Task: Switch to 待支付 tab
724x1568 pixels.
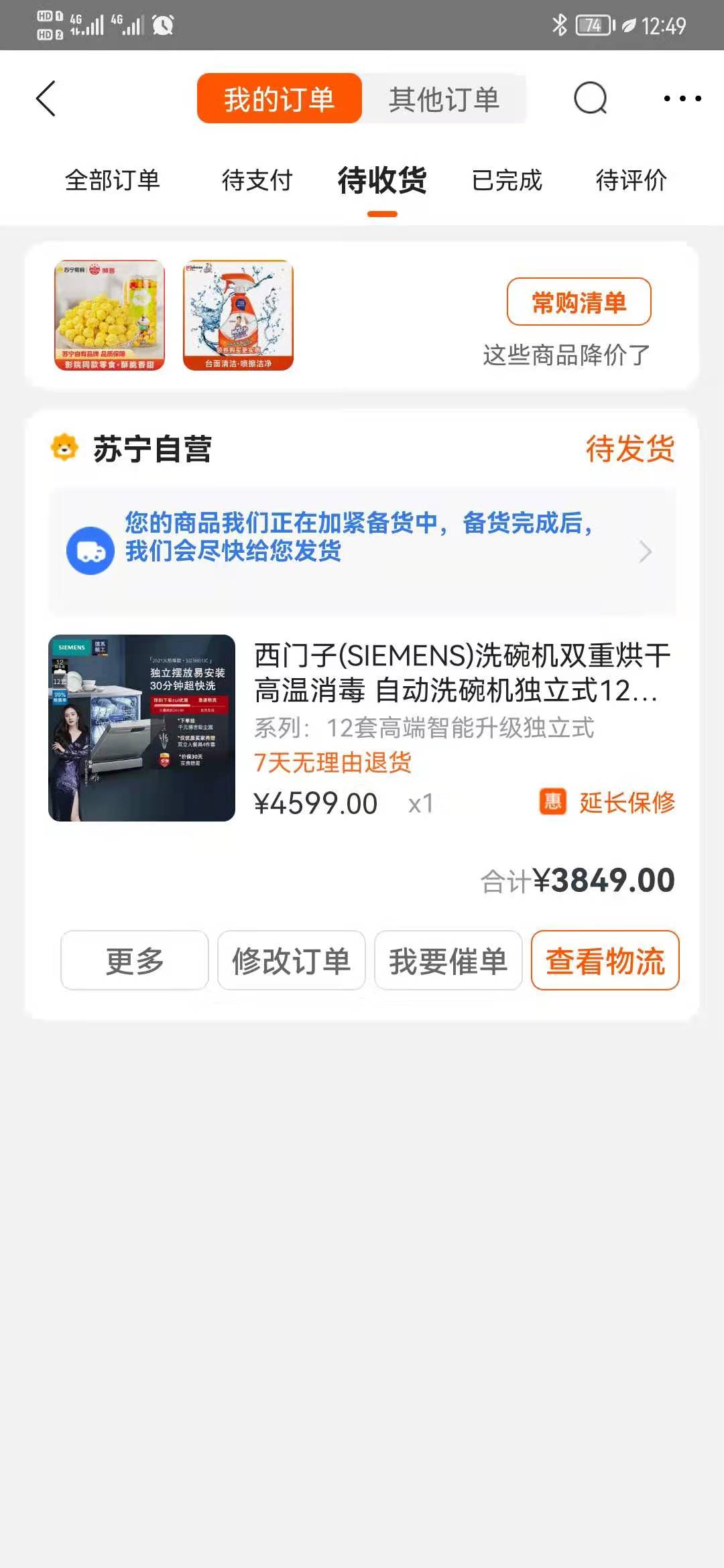Action: [x=257, y=180]
